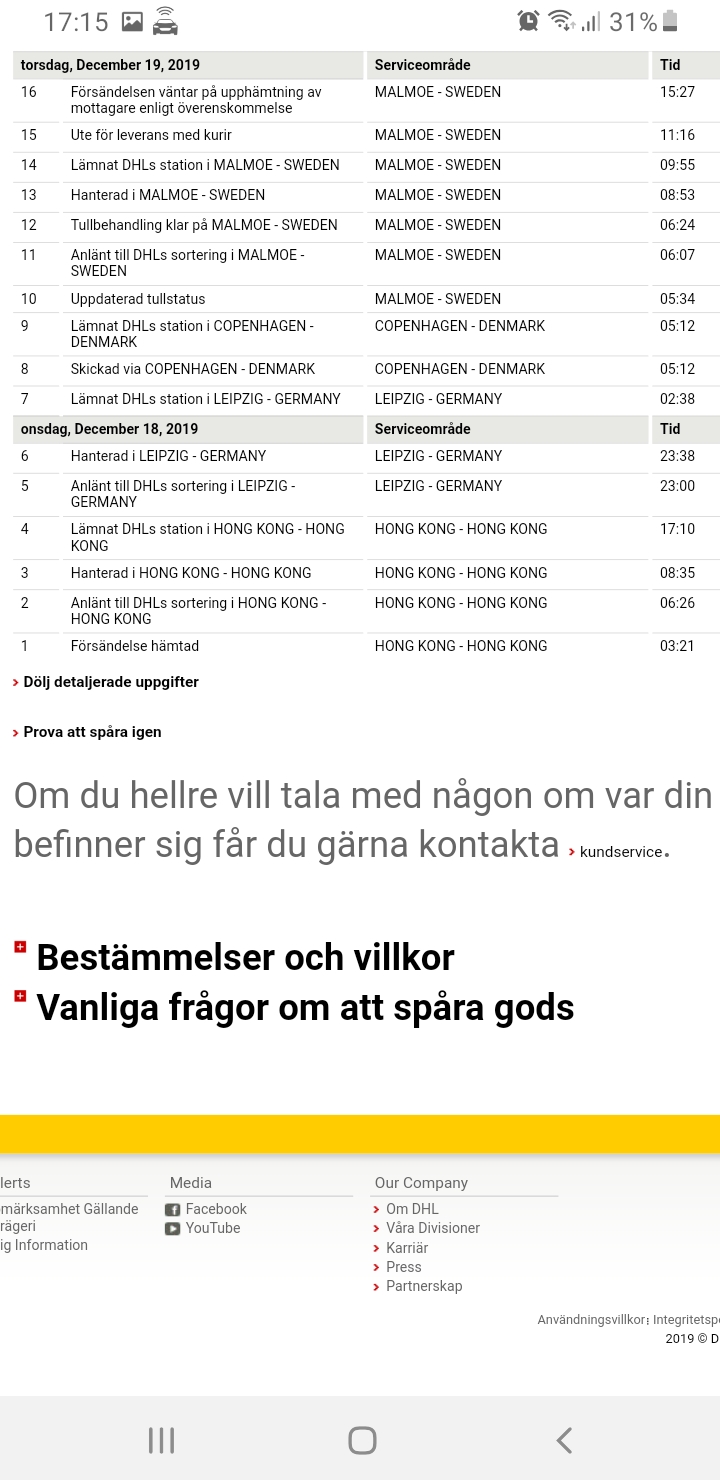Collapse details via Dölj detaljerade uppgifter
The image size is (720, 1480).
pos(110,682)
